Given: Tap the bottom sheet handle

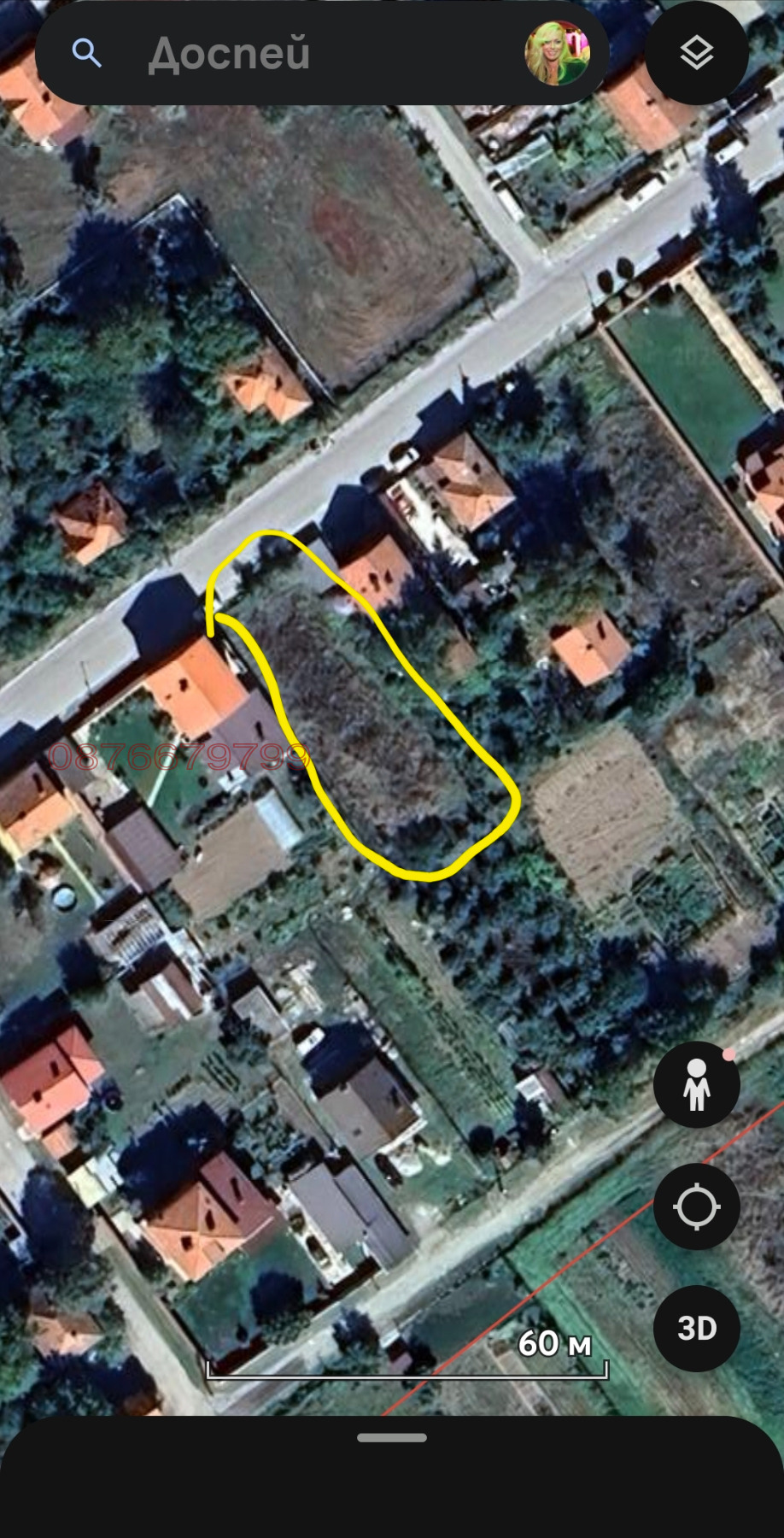Looking at the screenshot, I should pos(392,1438).
